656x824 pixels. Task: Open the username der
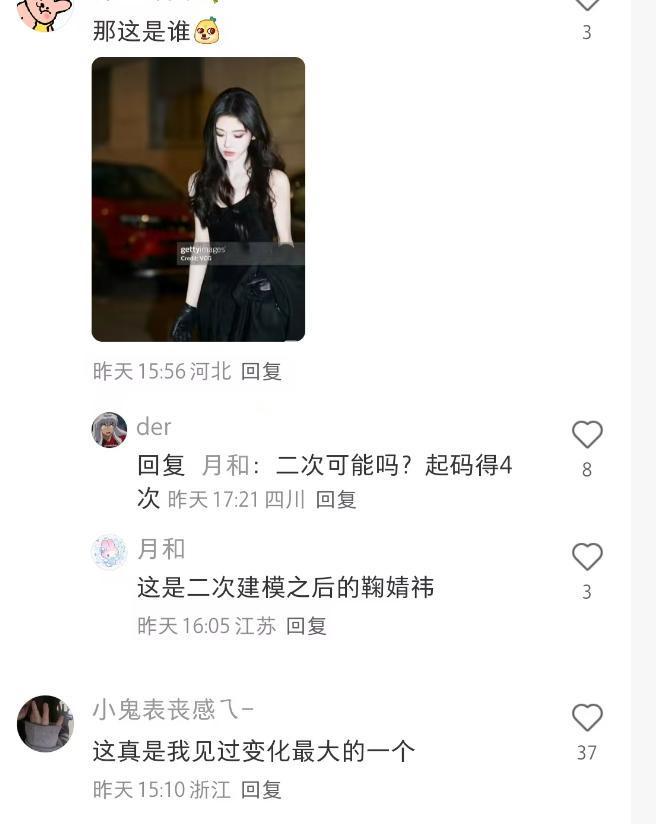(x=154, y=427)
